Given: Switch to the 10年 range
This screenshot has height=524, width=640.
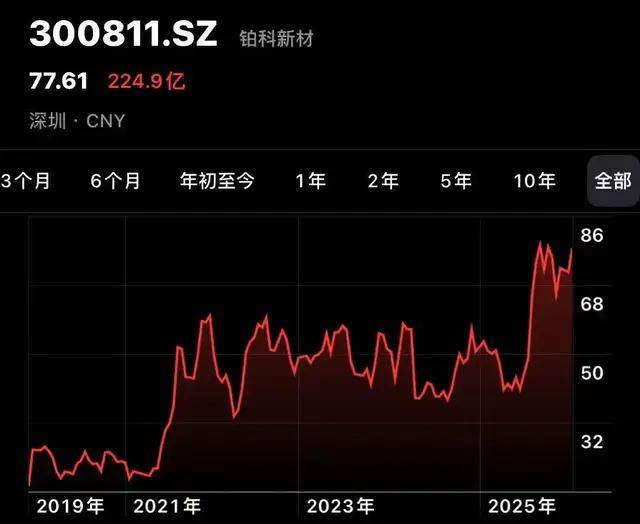Looking at the screenshot, I should click(x=534, y=181).
